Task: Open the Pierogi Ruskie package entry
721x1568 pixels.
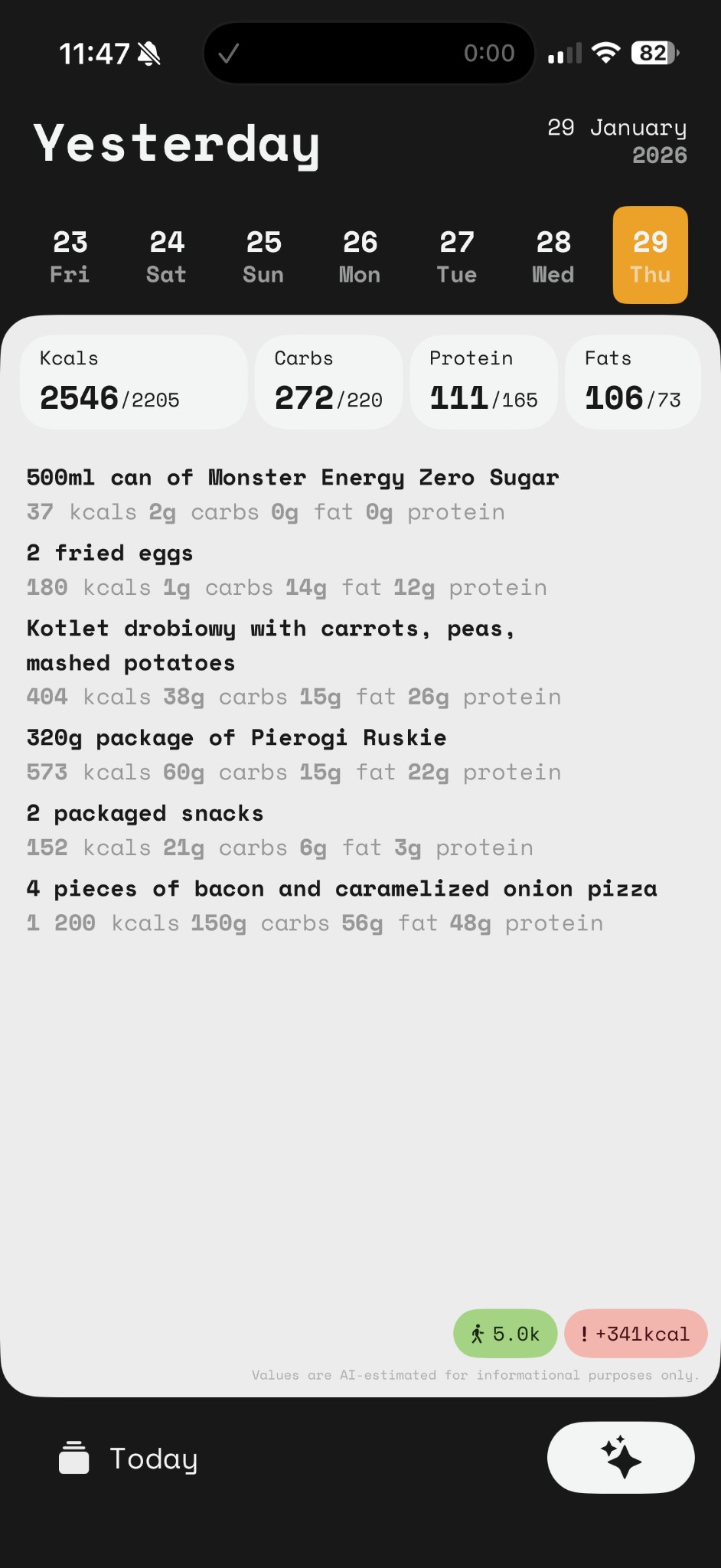Action: (293, 754)
